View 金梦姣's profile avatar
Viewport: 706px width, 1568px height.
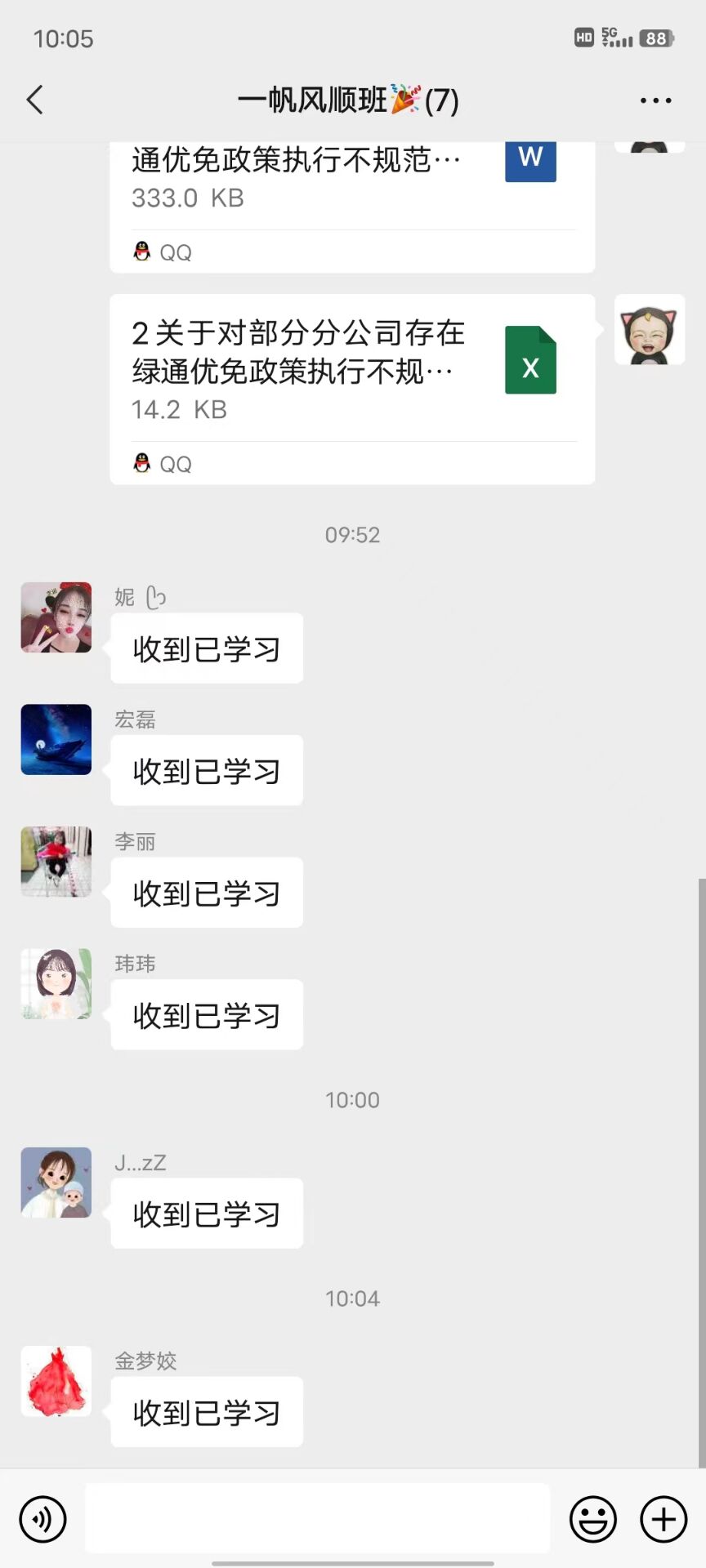[56, 1381]
